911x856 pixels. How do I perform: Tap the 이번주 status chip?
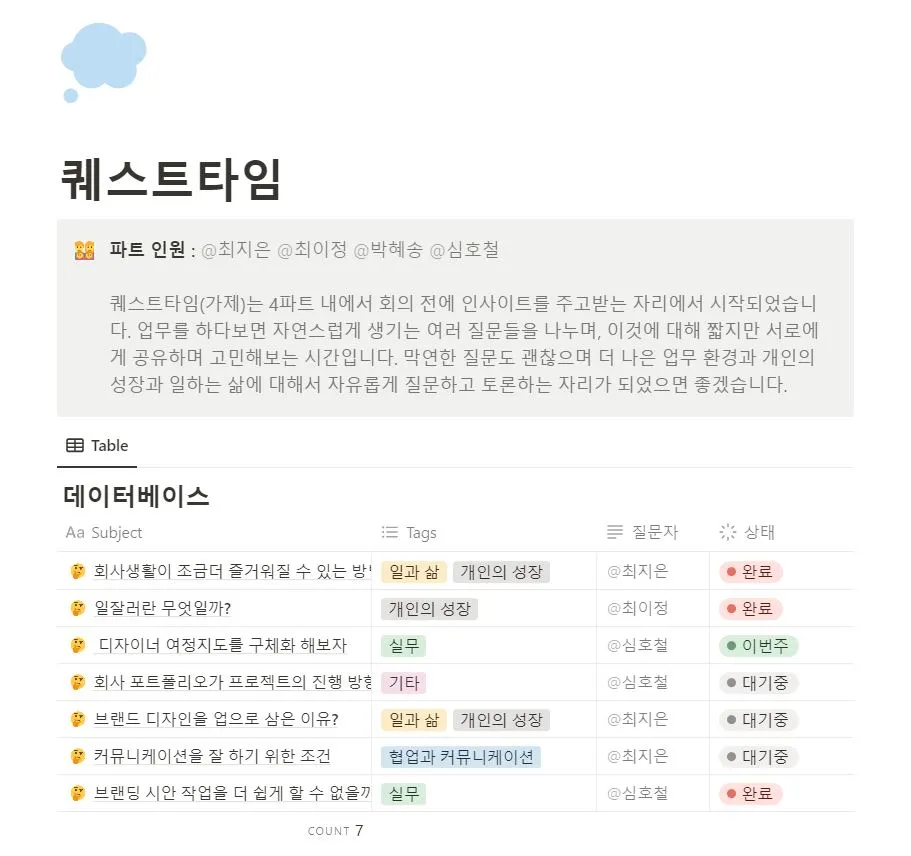click(758, 646)
